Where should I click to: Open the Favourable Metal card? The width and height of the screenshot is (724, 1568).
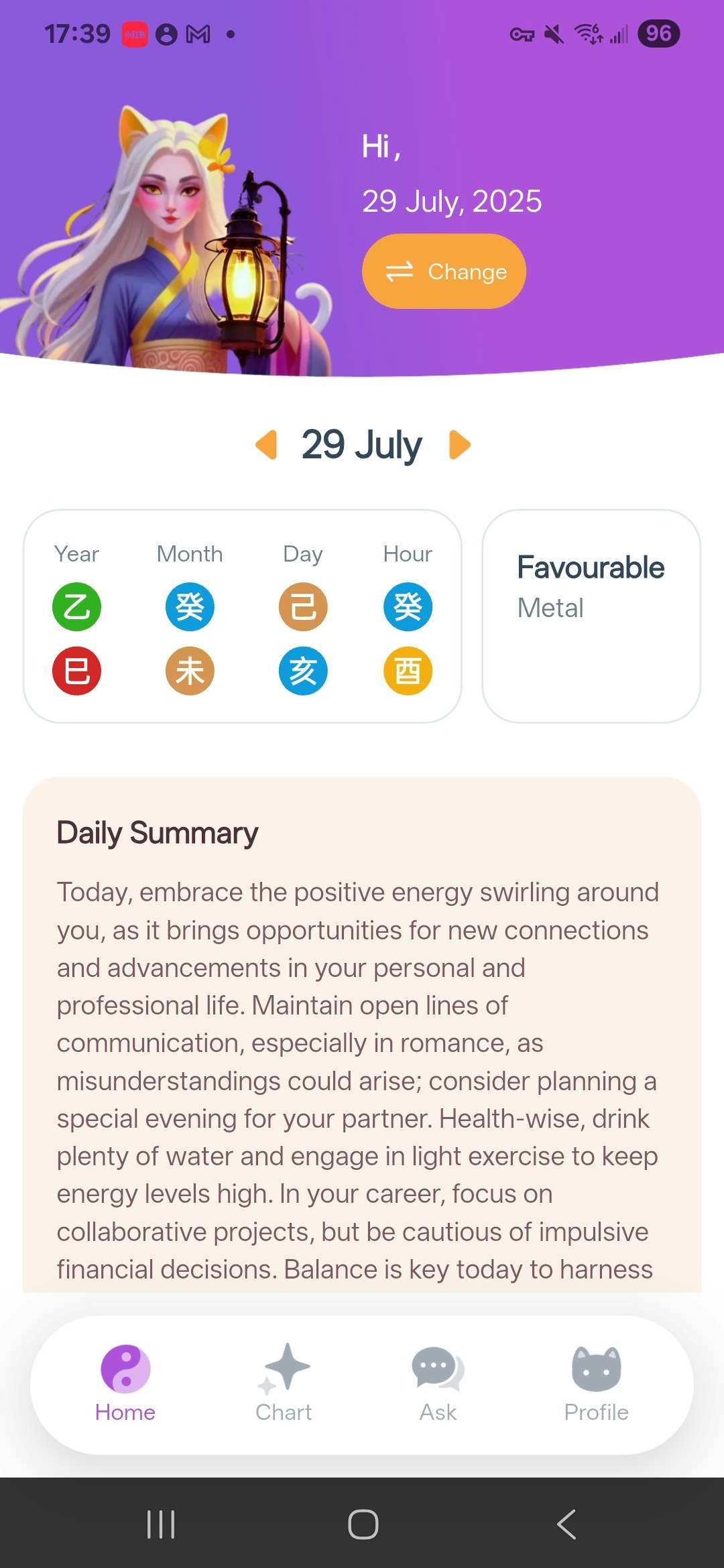(591, 616)
